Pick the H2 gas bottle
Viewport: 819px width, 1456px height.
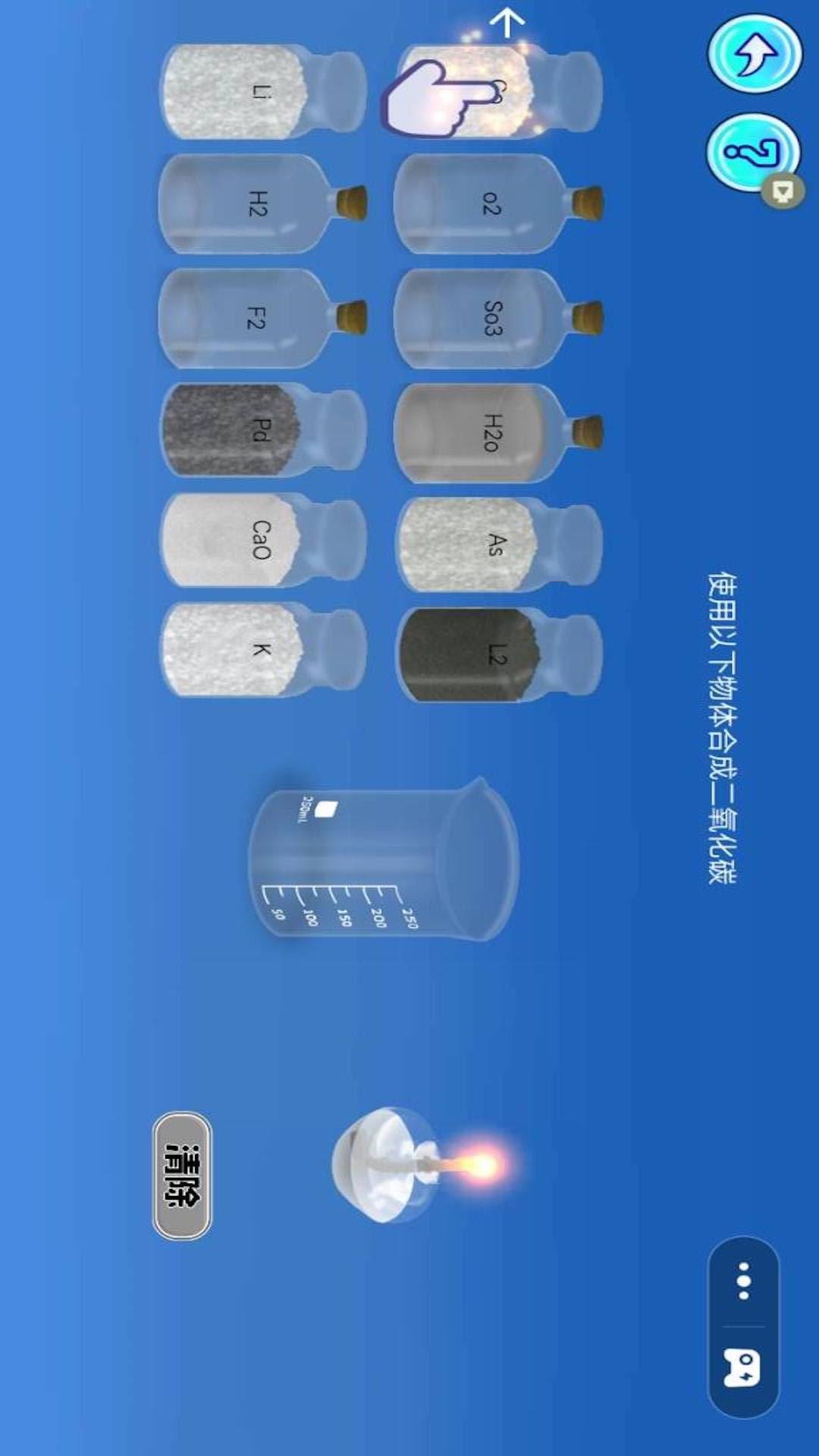[x=250, y=203]
